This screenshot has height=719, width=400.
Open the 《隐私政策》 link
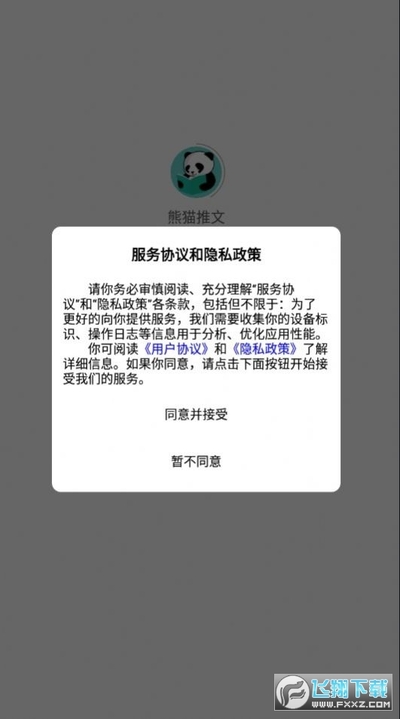(265, 349)
